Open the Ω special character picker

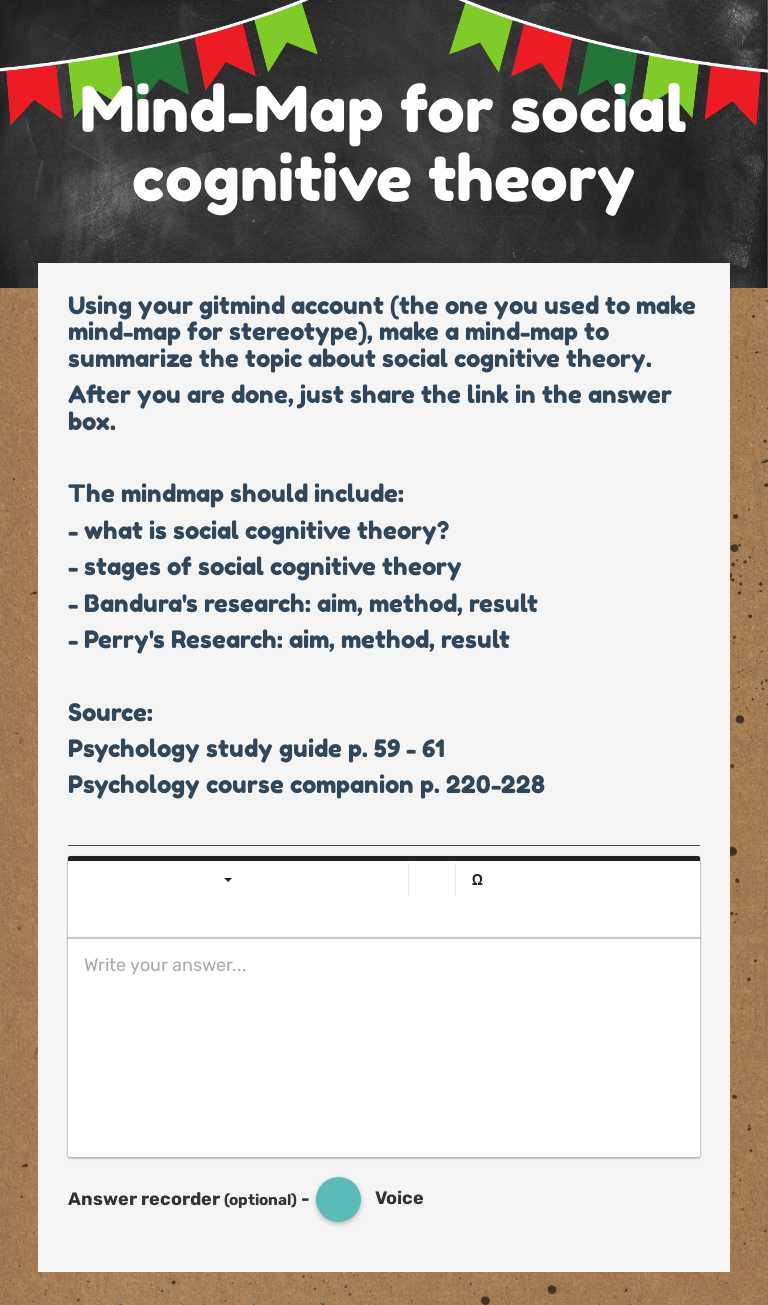(x=477, y=879)
